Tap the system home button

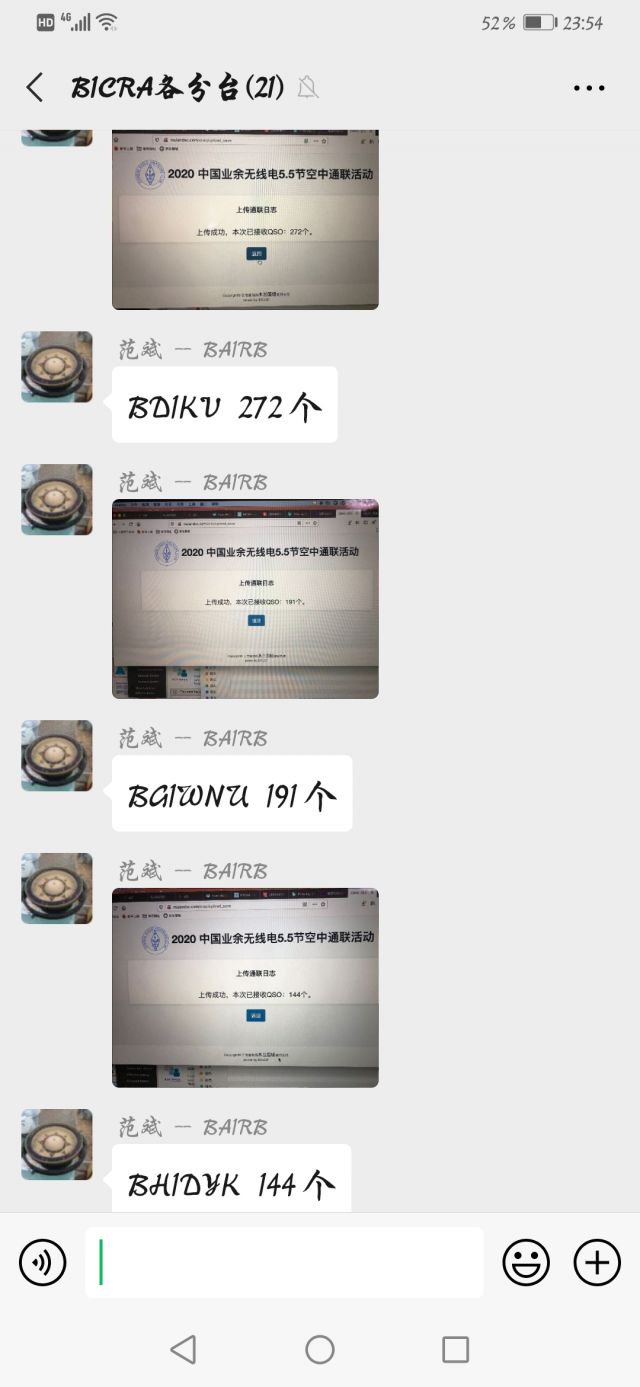click(x=320, y=1349)
